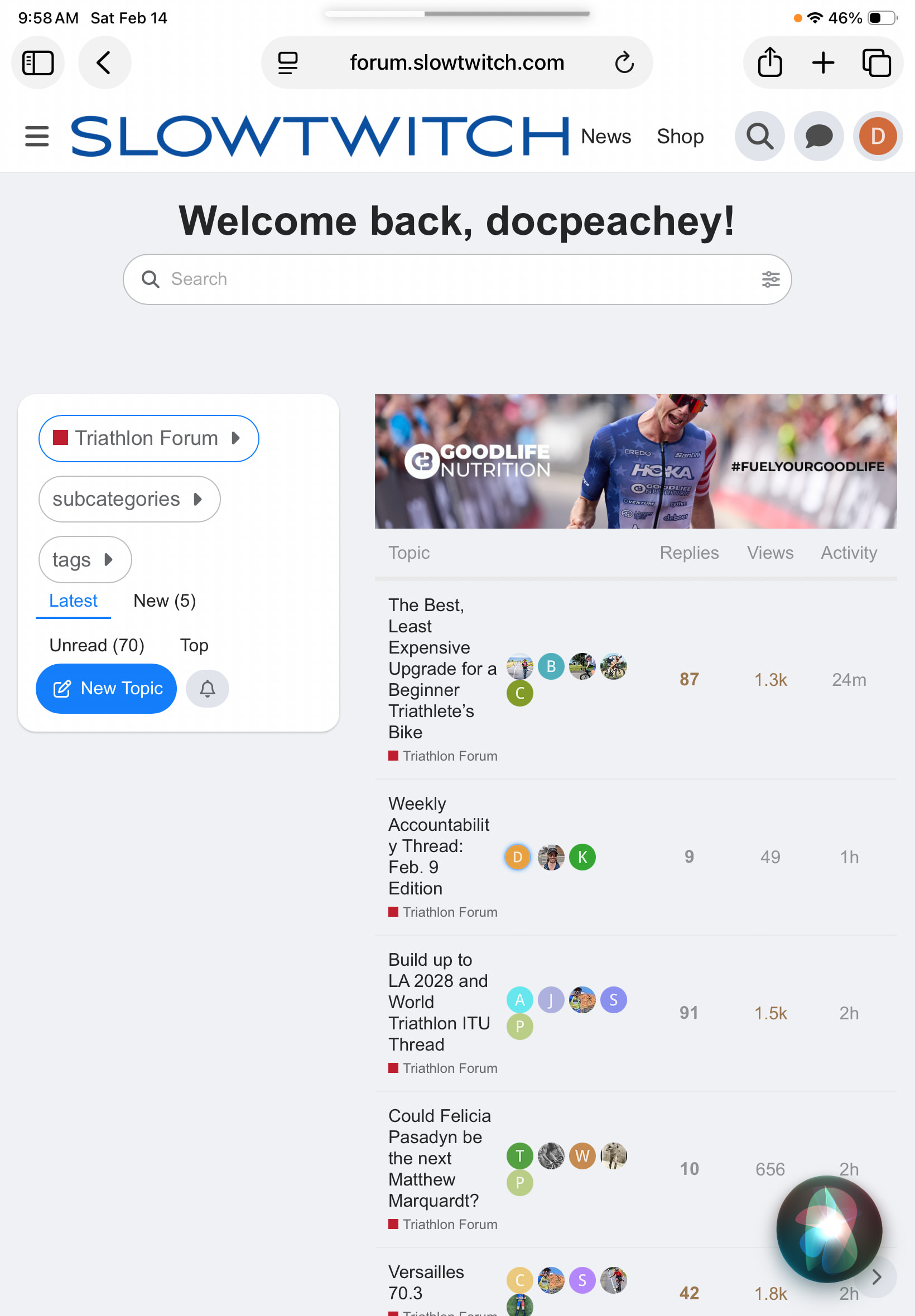The height and width of the screenshot is (1316, 915).
Task: Create a New Topic
Action: coord(106,688)
